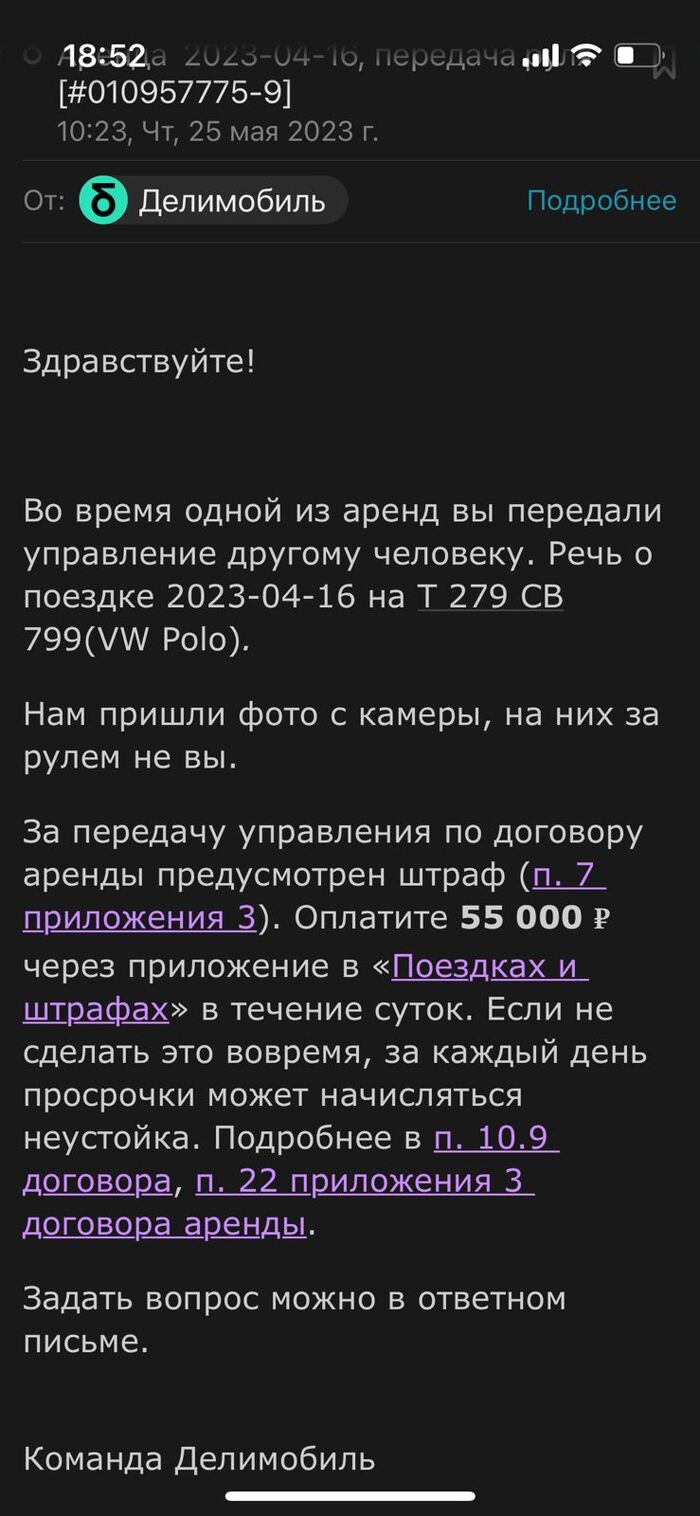Open the п. 10.9 договора link
700x1516 pixels.
point(495,1138)
